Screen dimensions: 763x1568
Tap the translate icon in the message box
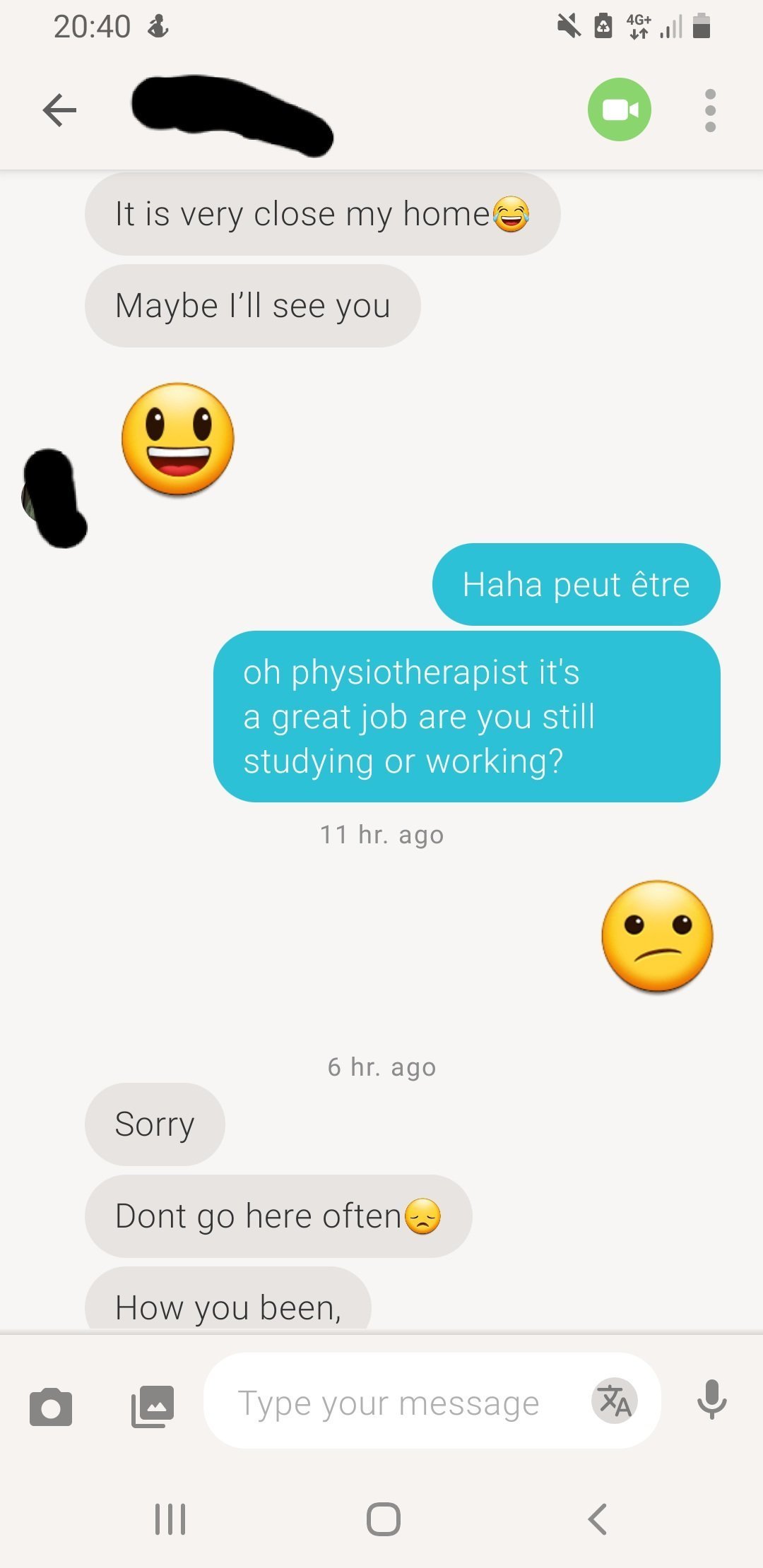[615, 1401]
